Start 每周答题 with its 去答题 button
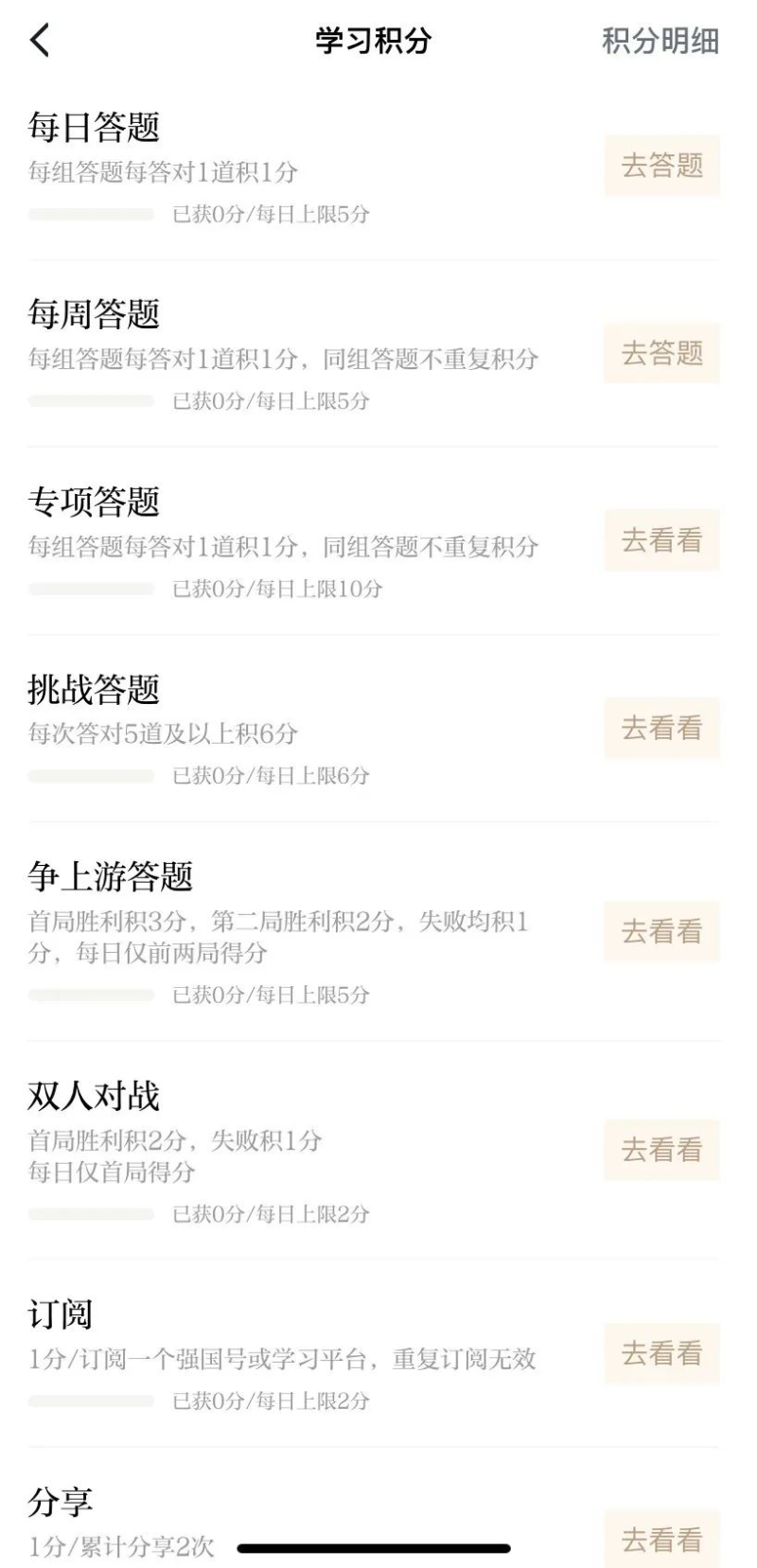Screen dimensions: 757x1568 pyautogui.click(x=661, y=353)
